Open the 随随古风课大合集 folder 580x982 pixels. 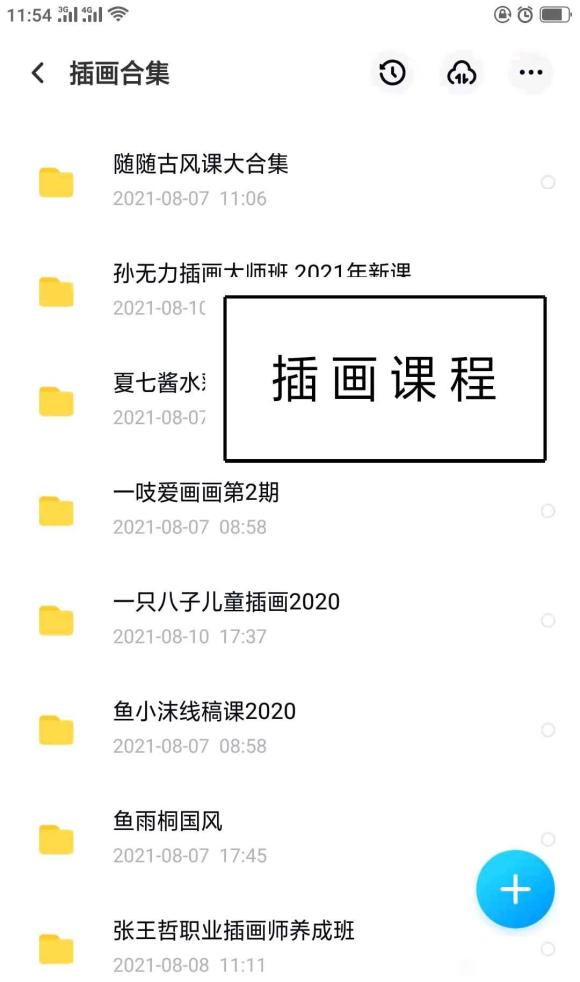pyautogui.click(x=290, y=182)
